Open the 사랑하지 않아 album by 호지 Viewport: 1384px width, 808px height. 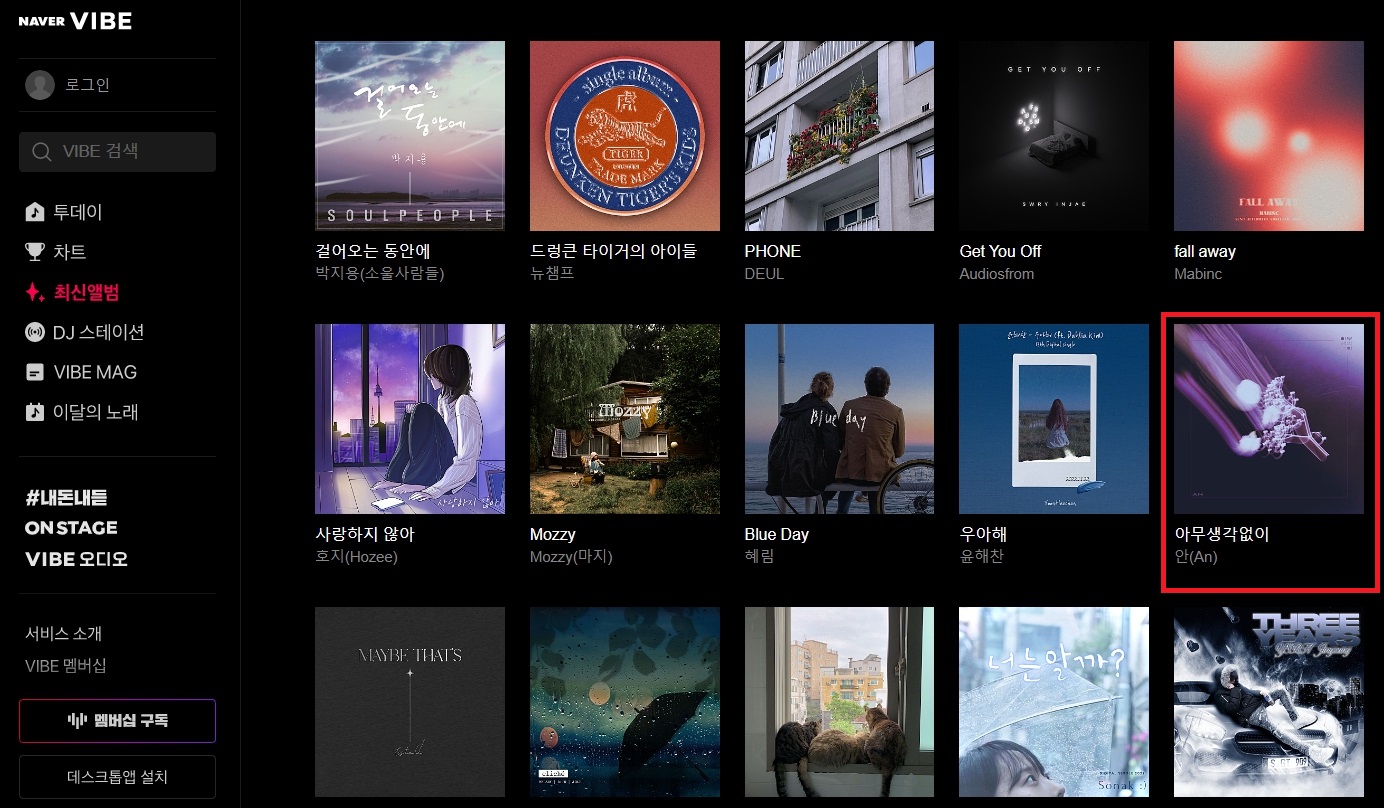(410, 419)
